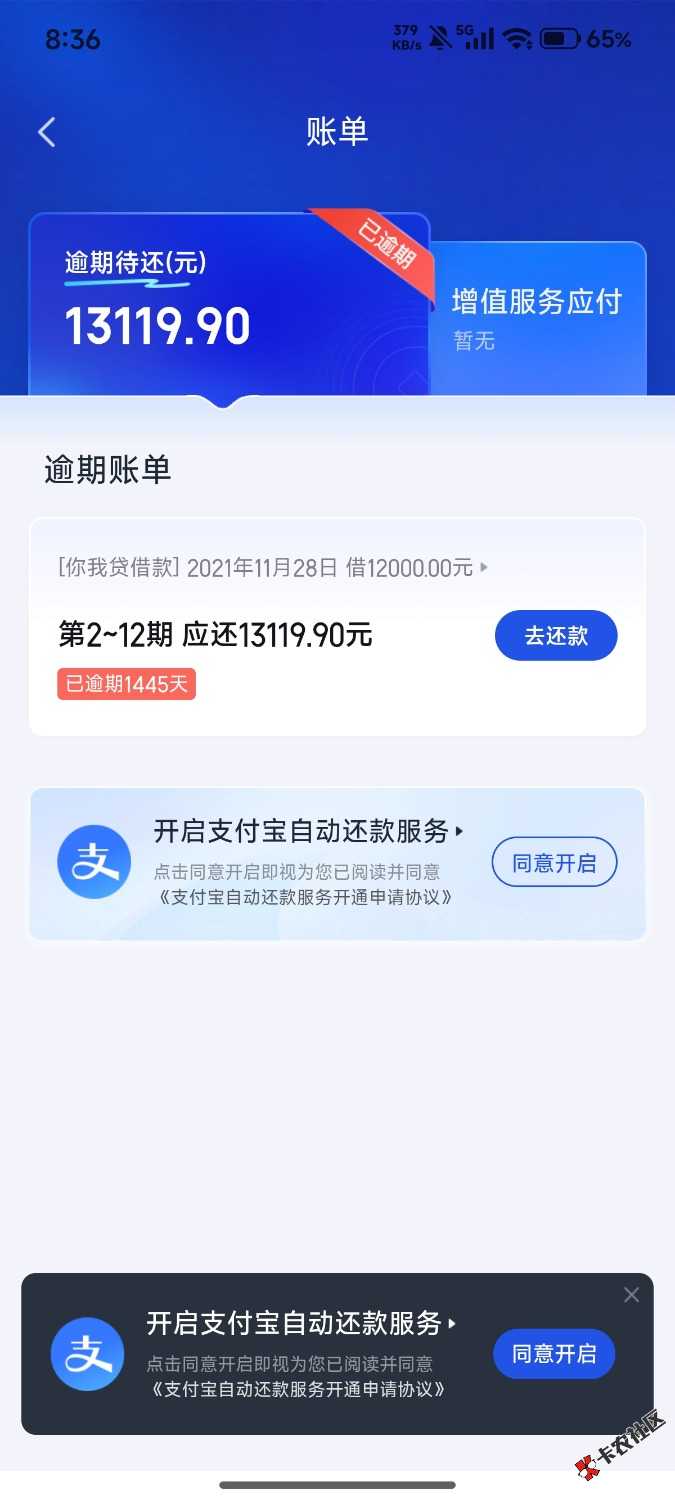Open the agreement link in the light card
The image size is (675, 1500).
[x=305, y=897]
